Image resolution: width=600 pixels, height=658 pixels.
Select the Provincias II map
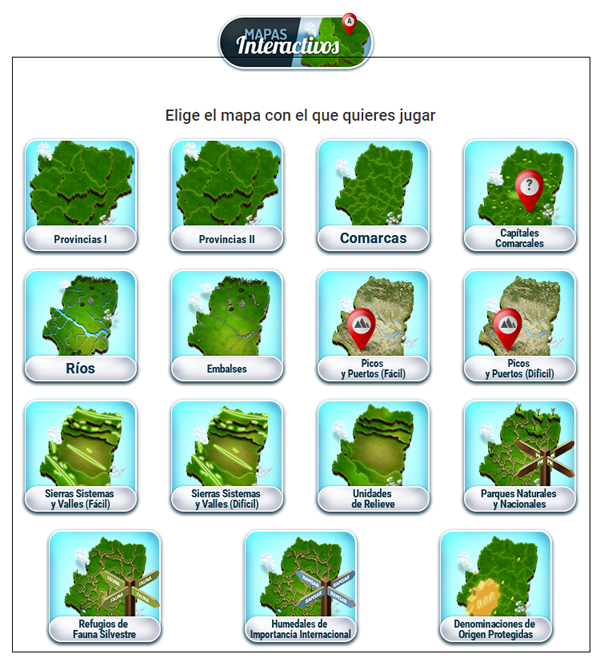click(227, 195)
